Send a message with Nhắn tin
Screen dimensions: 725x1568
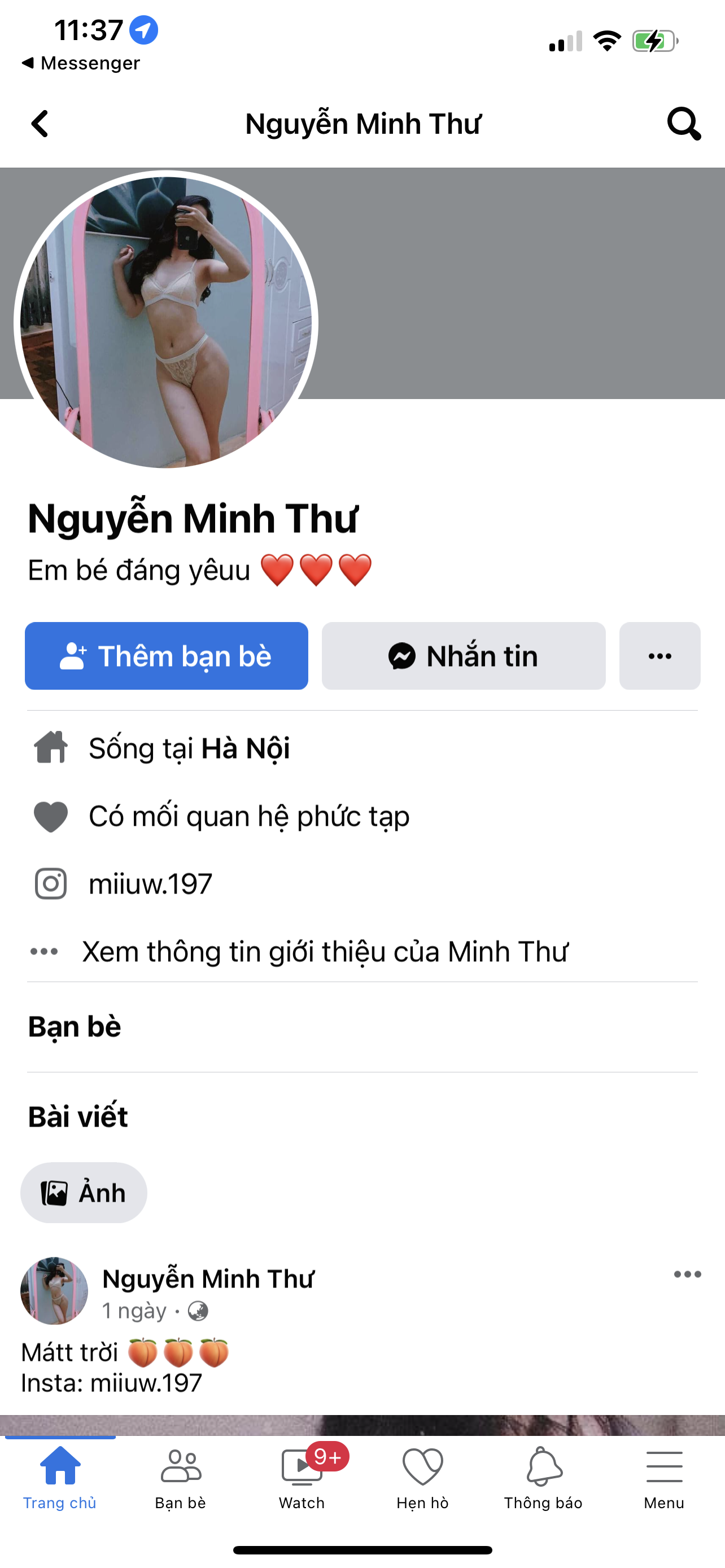click(463, 655)
